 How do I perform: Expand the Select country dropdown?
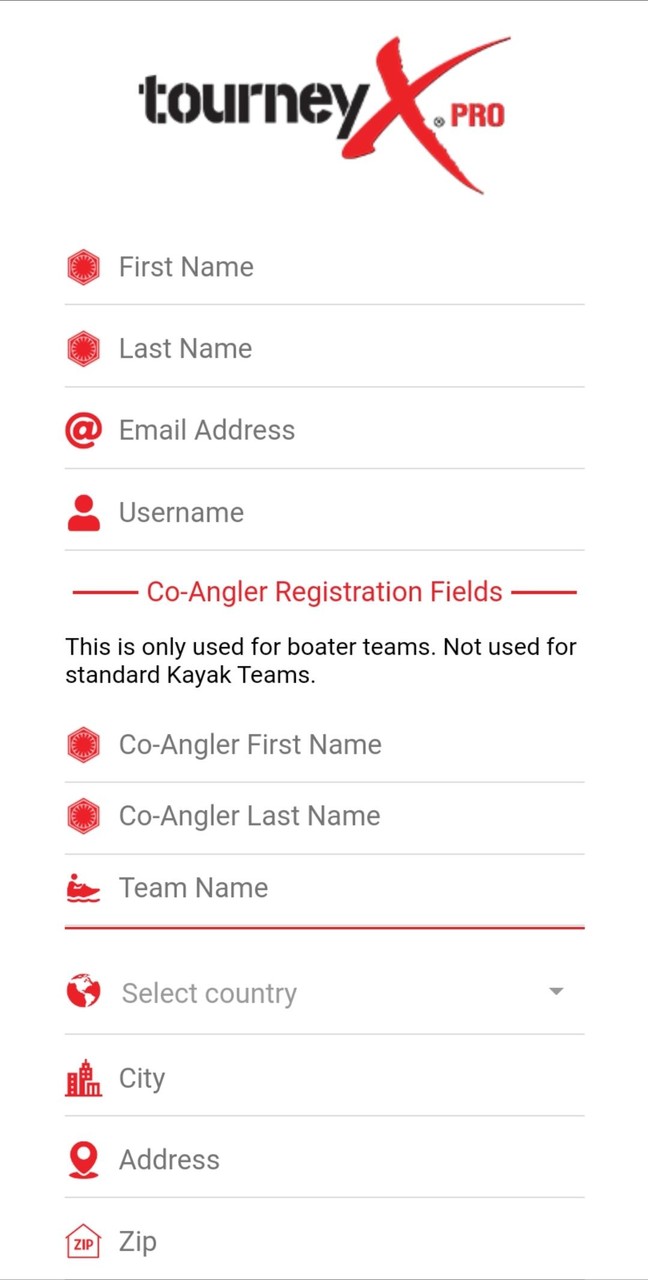340,993
